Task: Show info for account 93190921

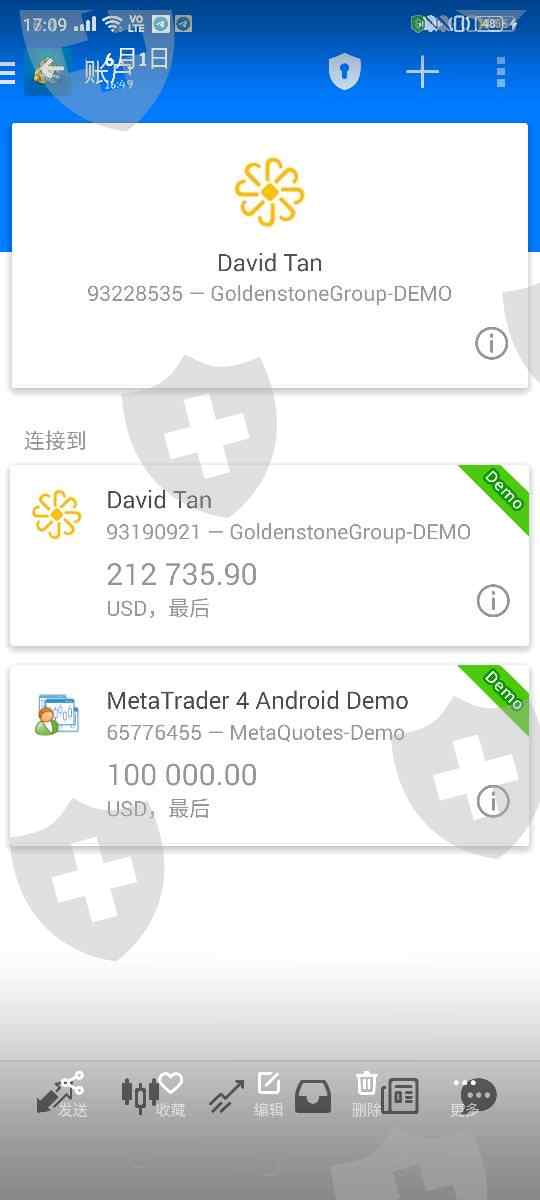Action: (492, 601)
